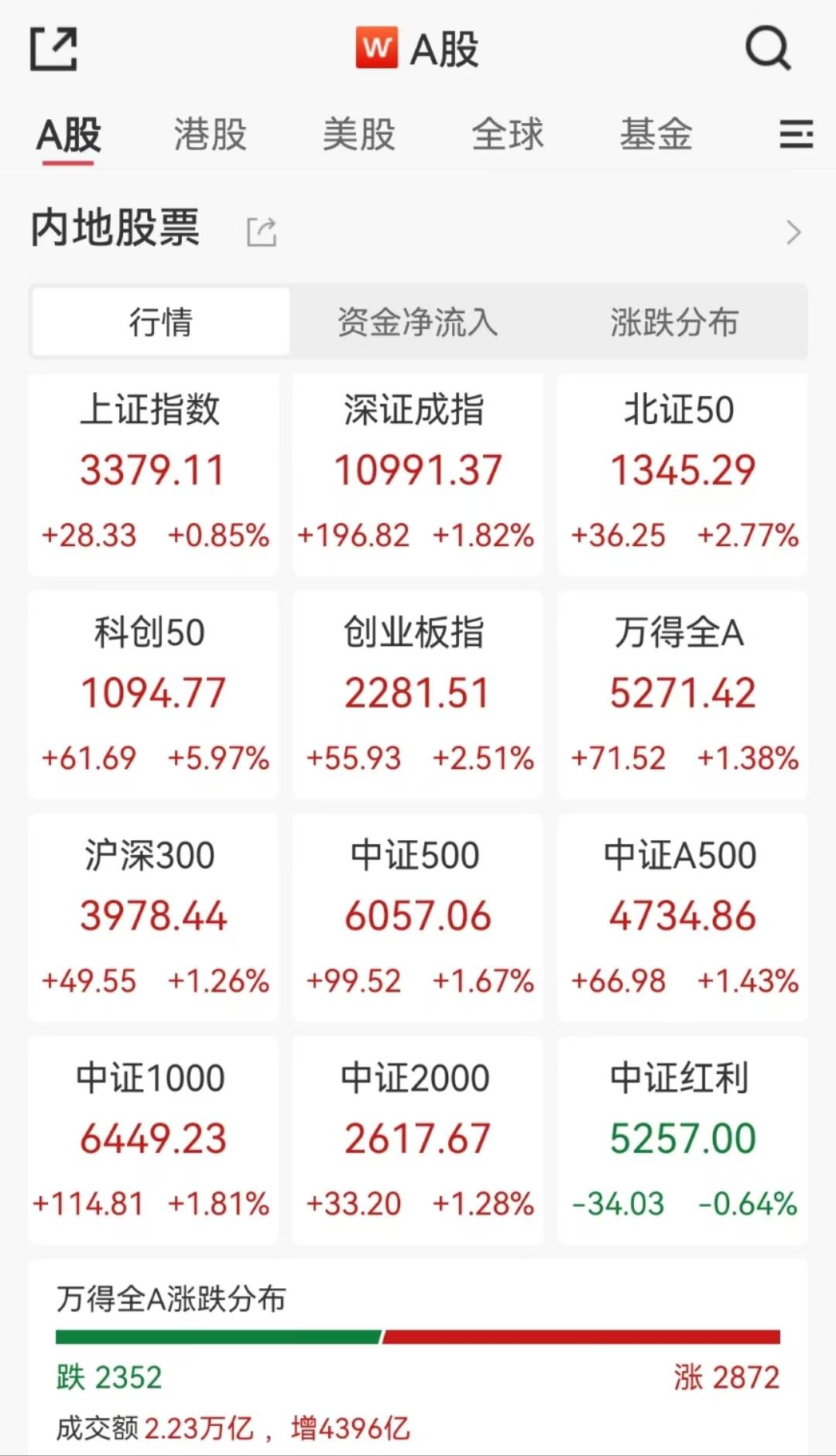The image size is (836, 1456).
Task: Open the 上证指数 index card
Action: pyautogui.click(x=153, y=473)
